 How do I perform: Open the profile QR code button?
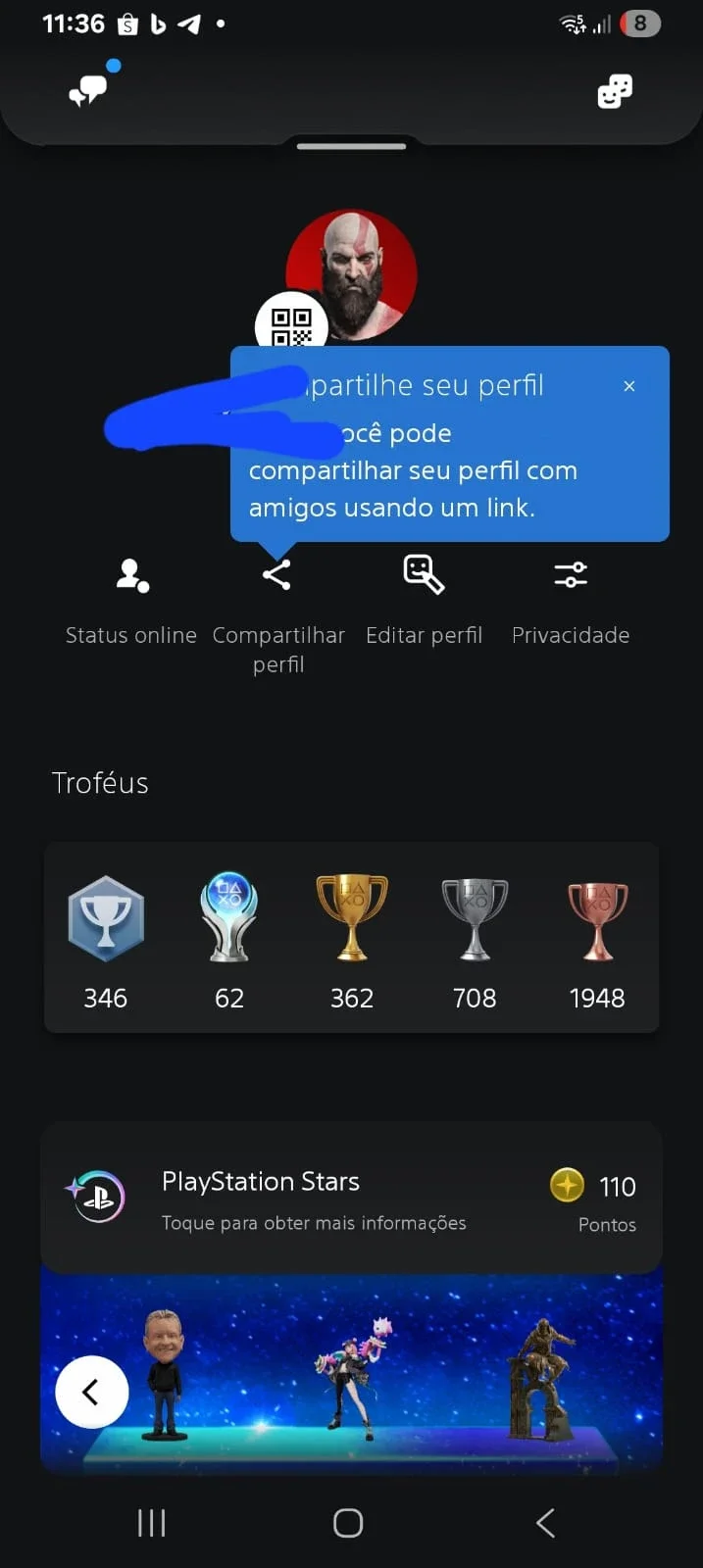coord(291,326)
